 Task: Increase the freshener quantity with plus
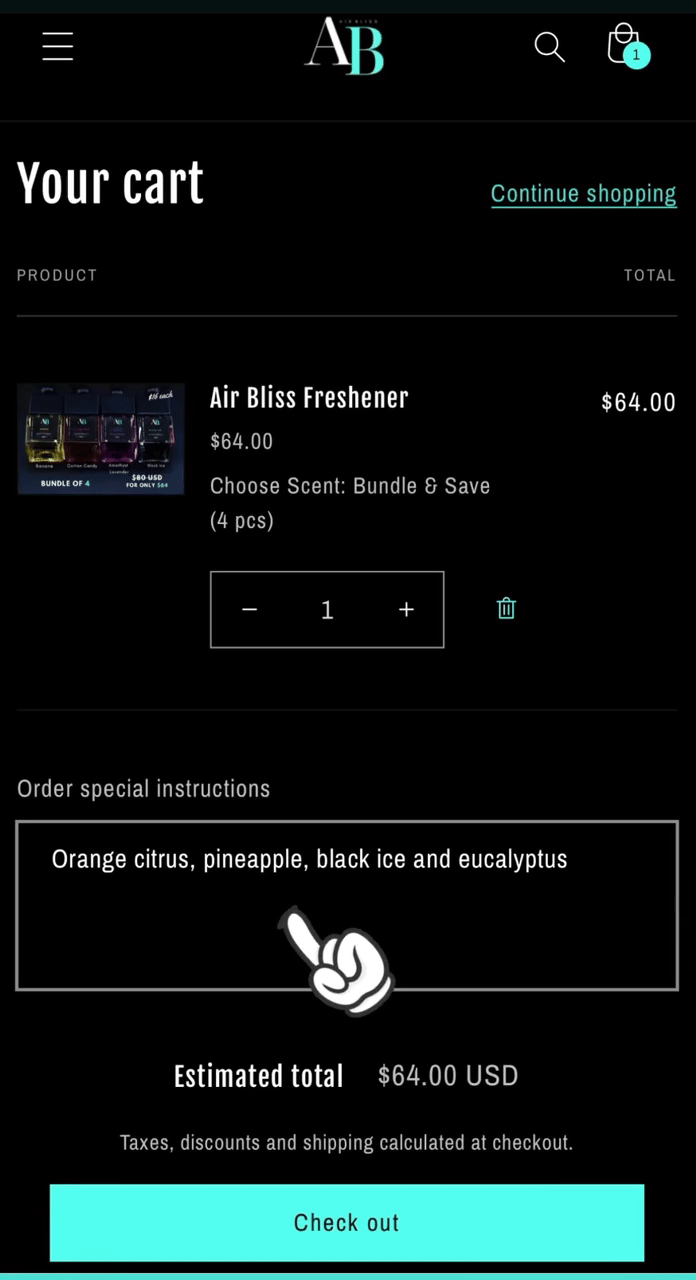coord(406,609)
